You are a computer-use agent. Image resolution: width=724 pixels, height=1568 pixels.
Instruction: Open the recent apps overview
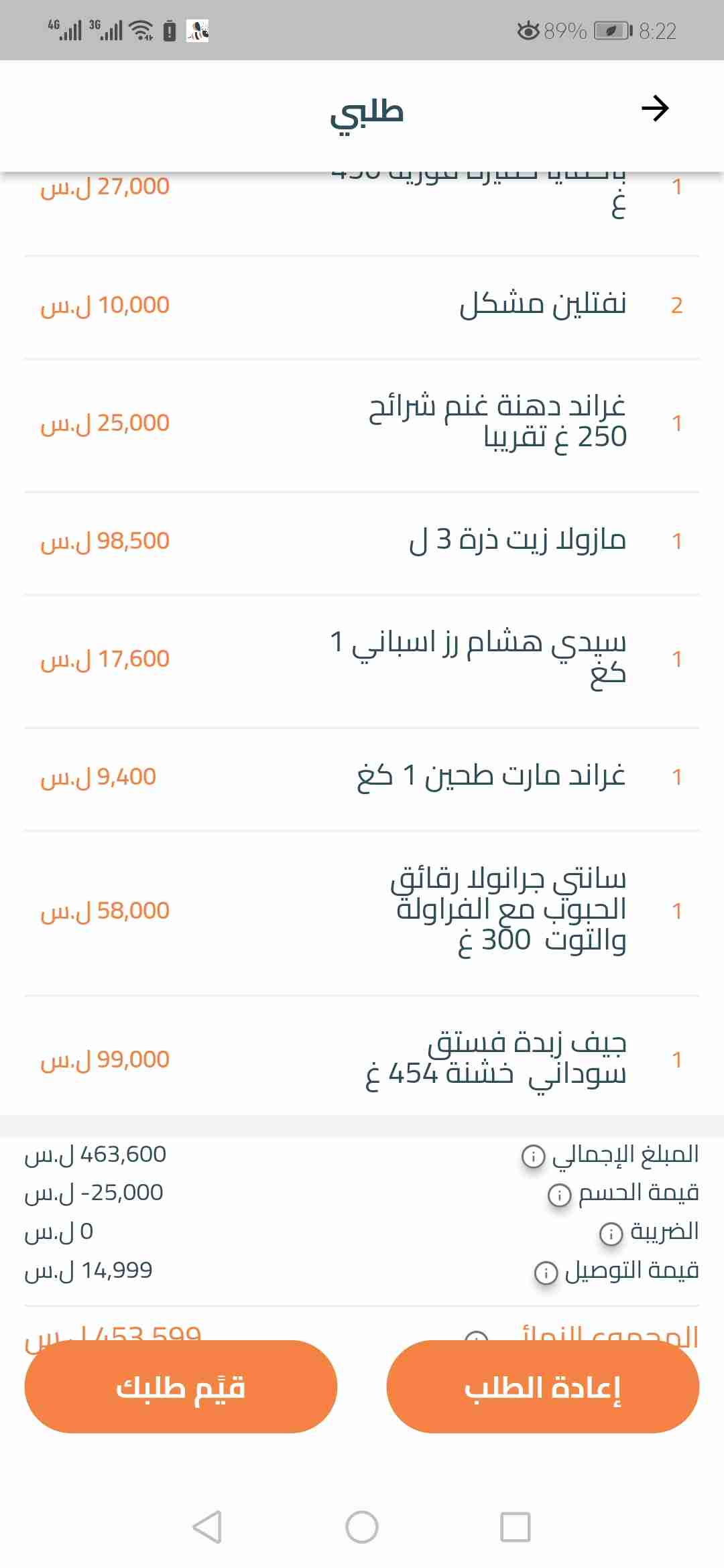(516, 1528)
